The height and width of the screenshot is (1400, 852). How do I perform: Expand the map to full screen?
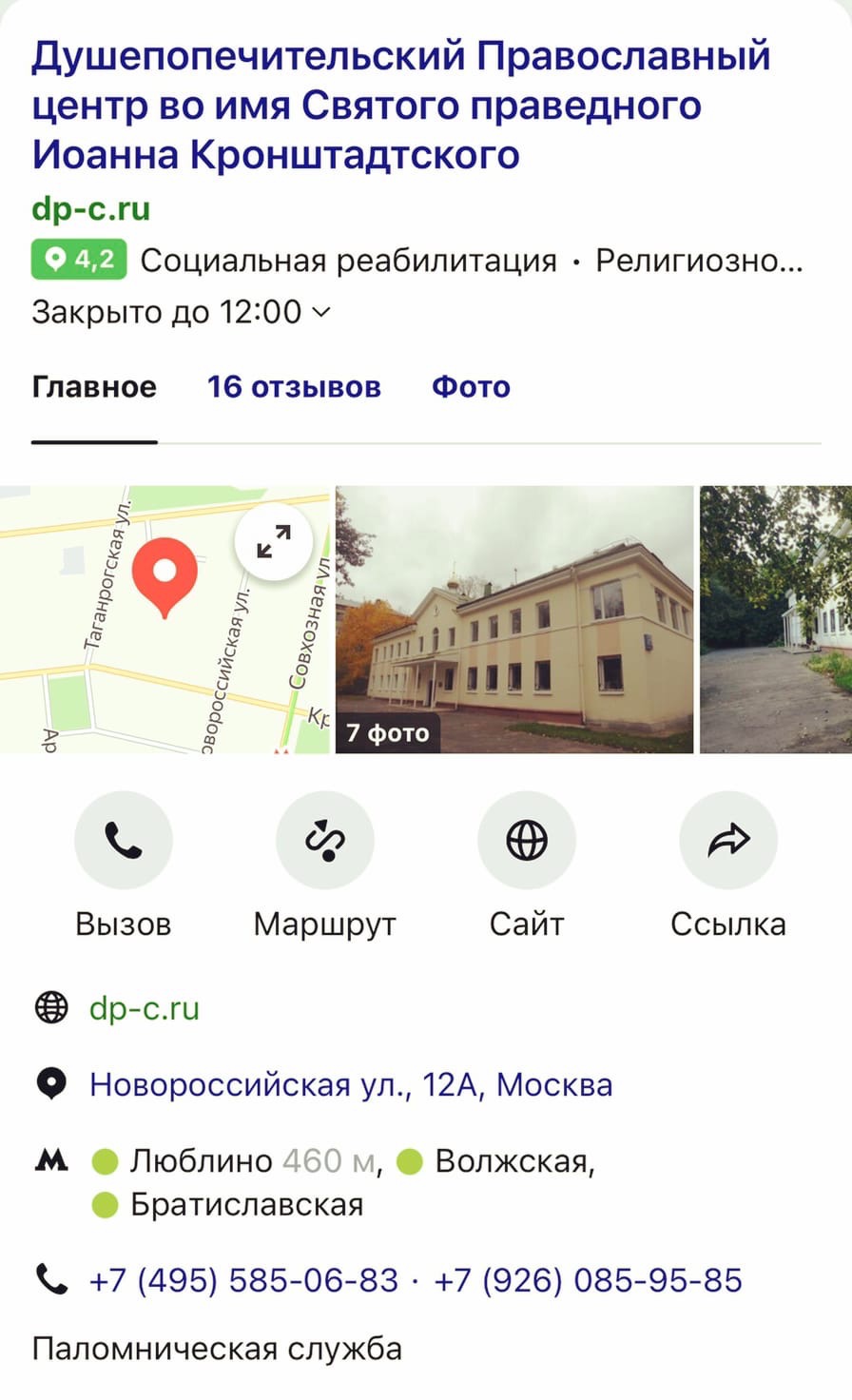pos(274,543)
